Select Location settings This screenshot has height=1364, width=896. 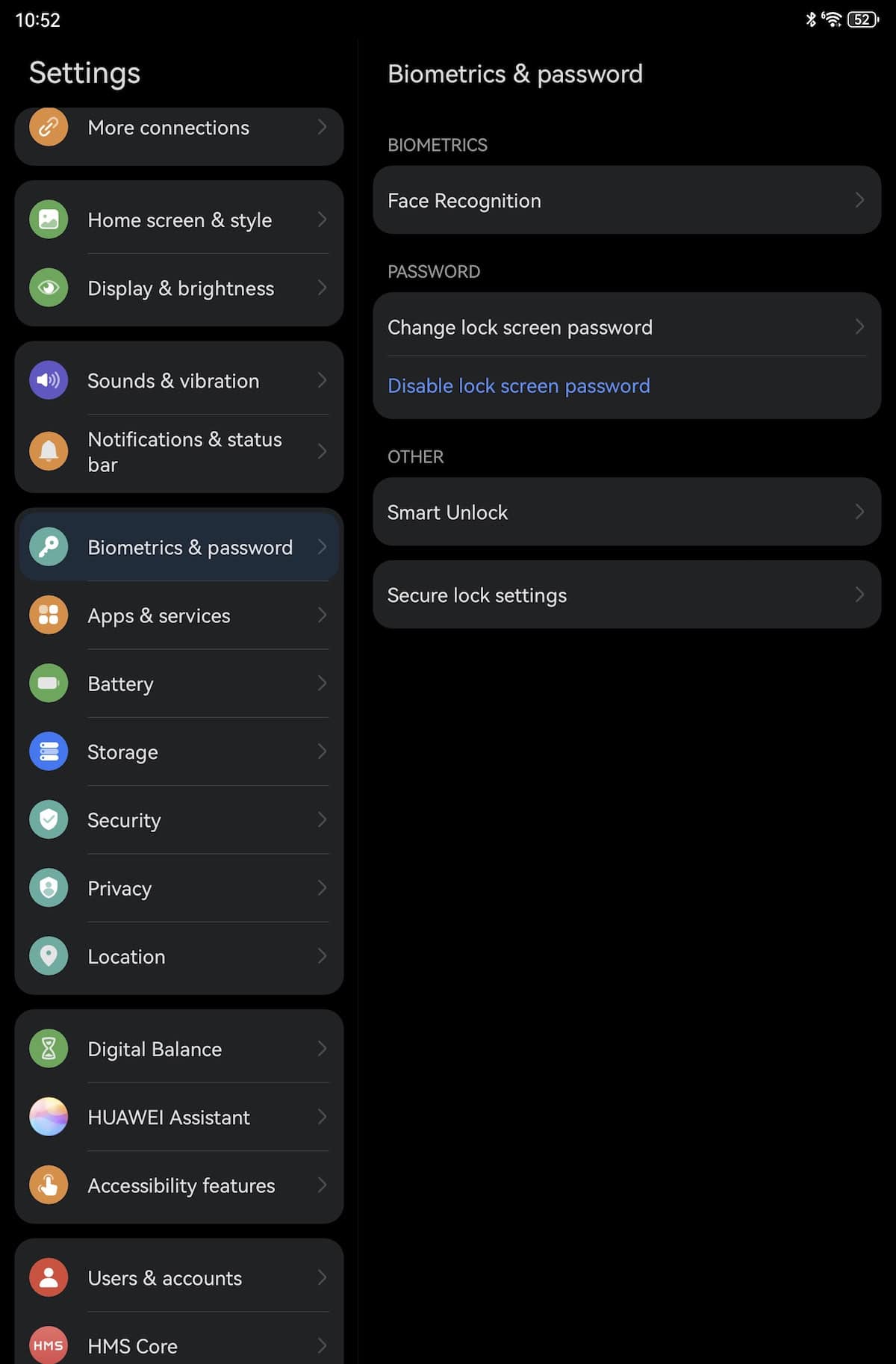coord(179,957)
